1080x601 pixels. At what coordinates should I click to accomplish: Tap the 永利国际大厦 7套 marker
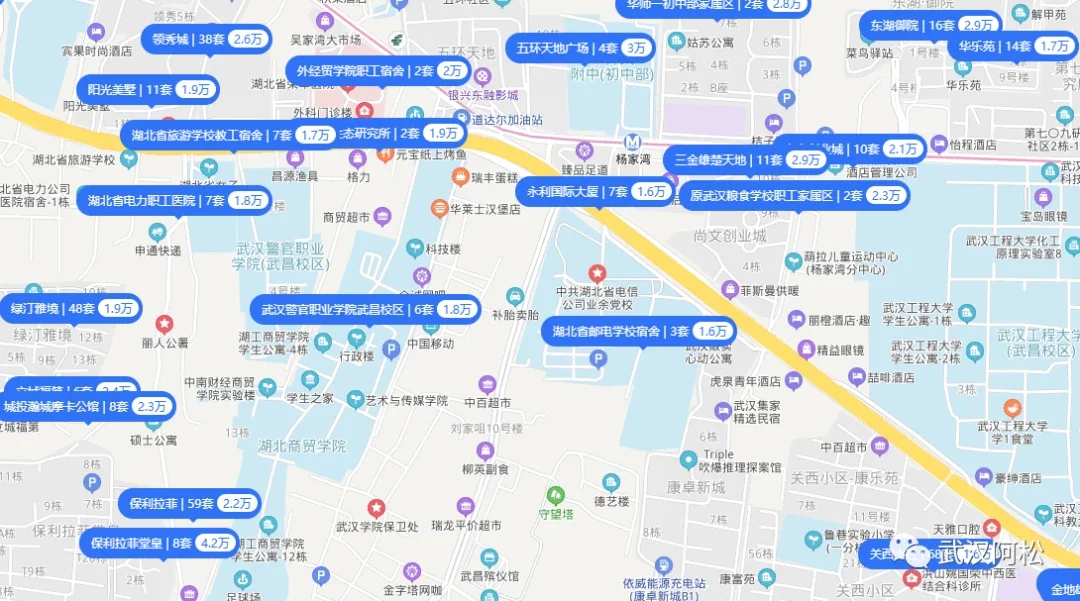(x=595, y=191)
